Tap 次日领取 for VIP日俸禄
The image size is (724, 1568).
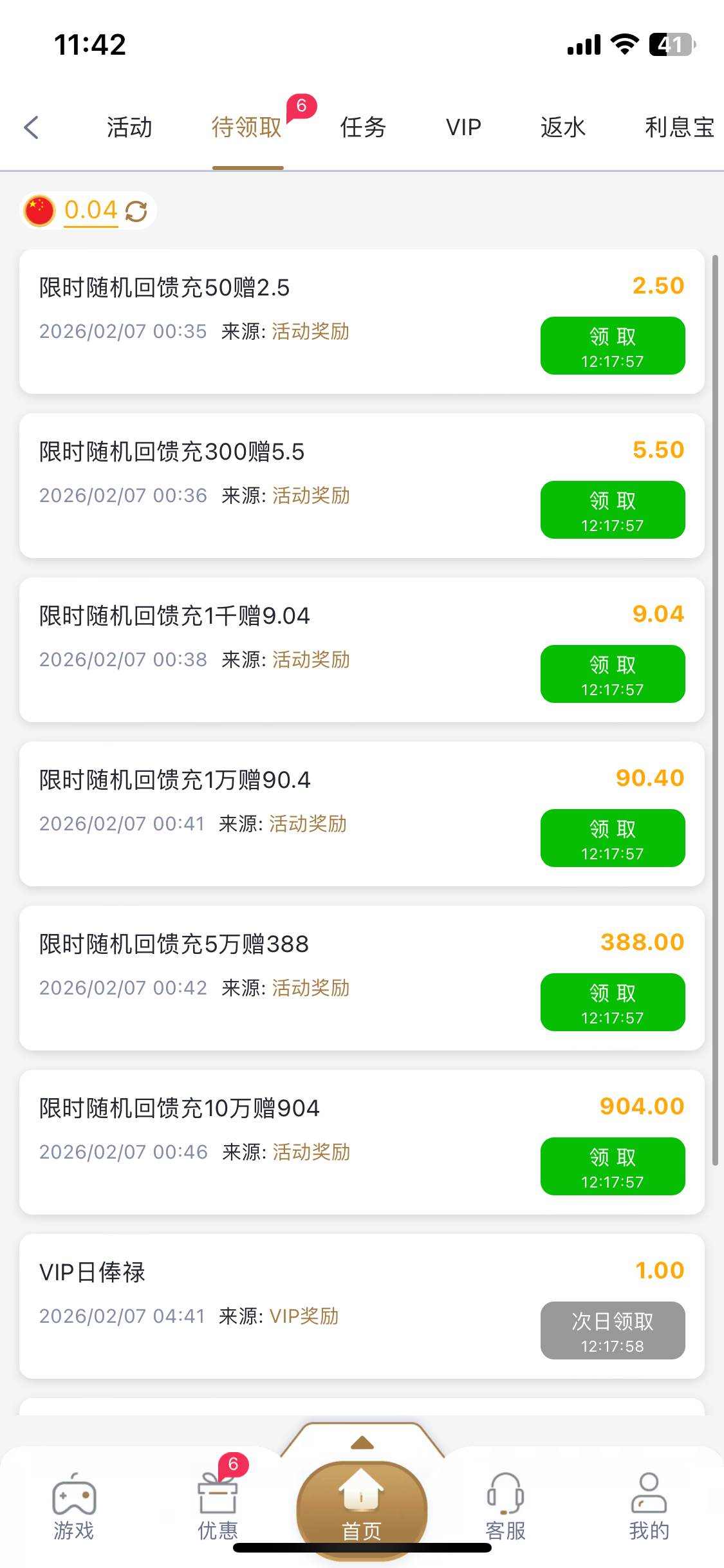612,1330
